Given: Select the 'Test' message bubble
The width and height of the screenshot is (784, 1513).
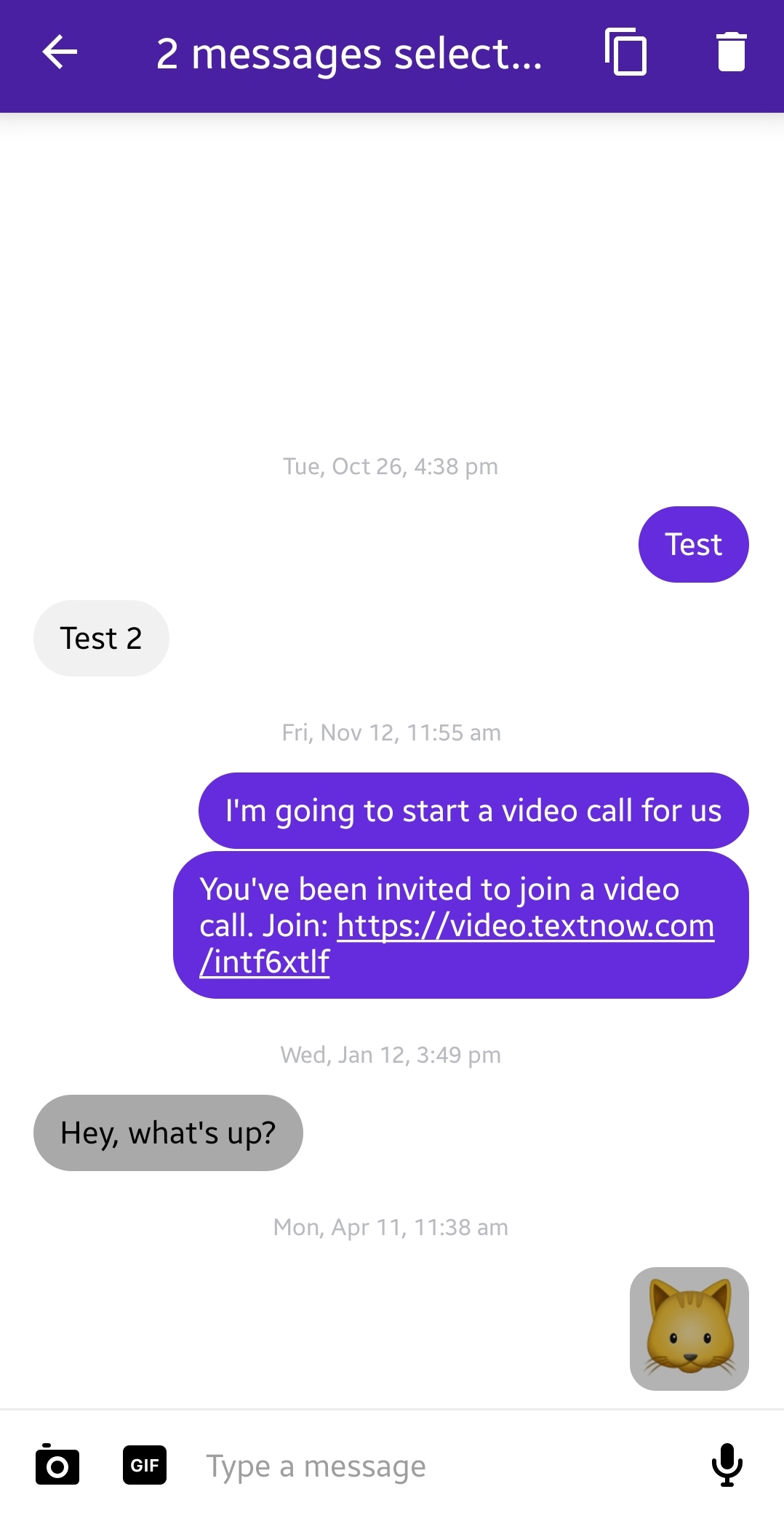Looking at the screenshot, I should click(x=692, y=543).
